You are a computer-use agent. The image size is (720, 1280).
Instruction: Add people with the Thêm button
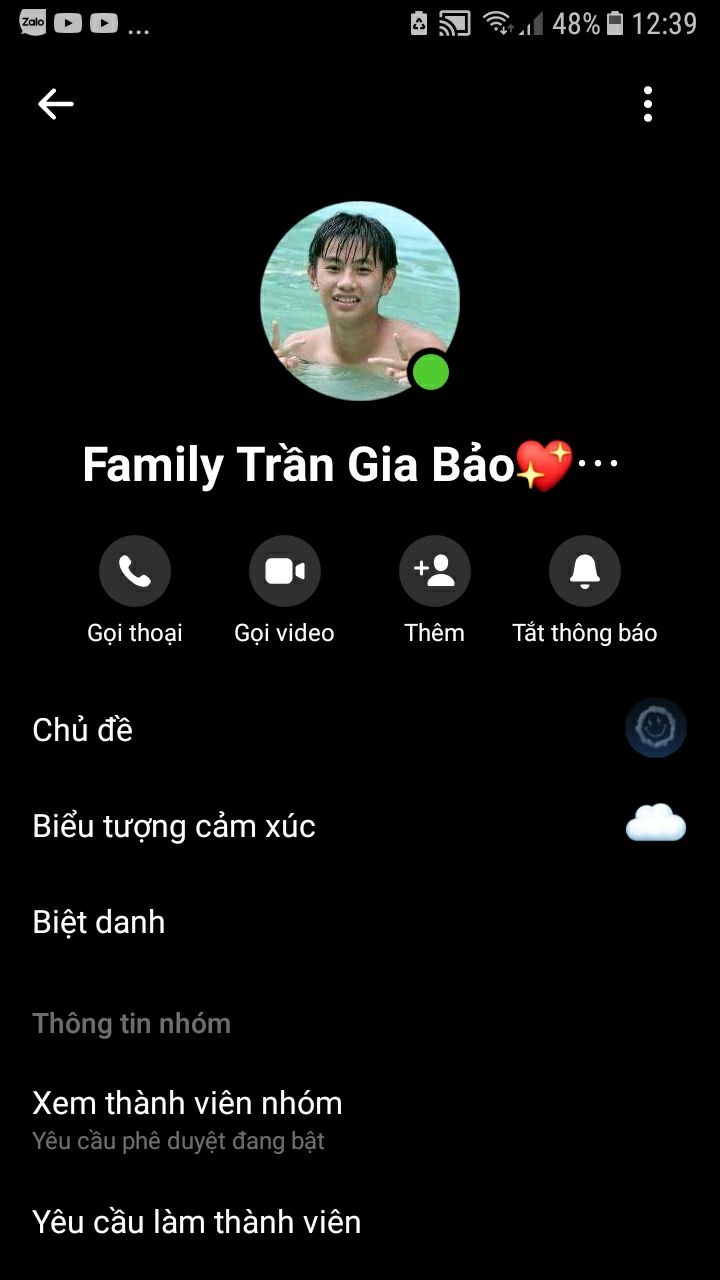coord(435,571)
